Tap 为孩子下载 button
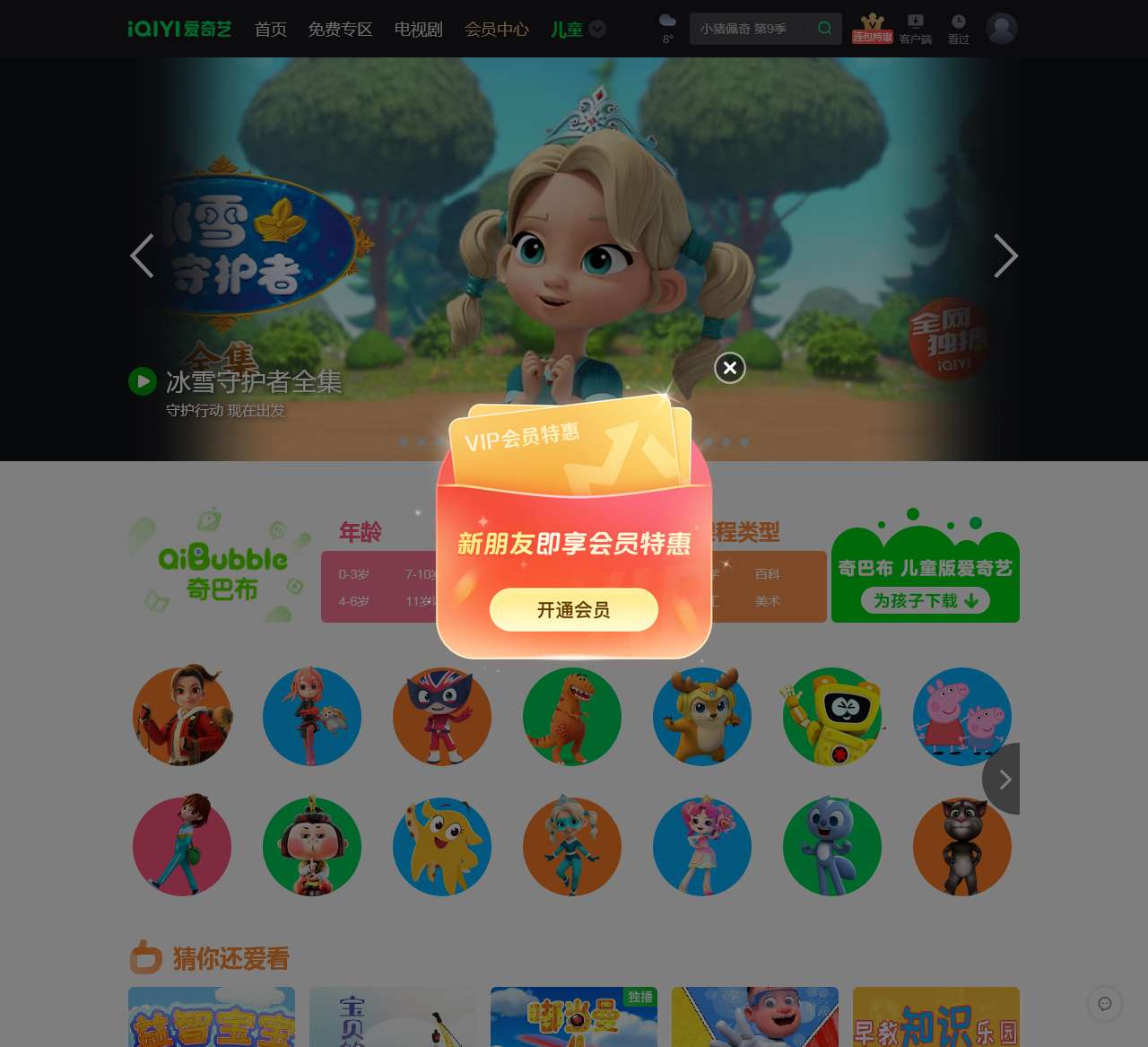This screenshot has height=1047, width=1148. click(x=926, y=600)
